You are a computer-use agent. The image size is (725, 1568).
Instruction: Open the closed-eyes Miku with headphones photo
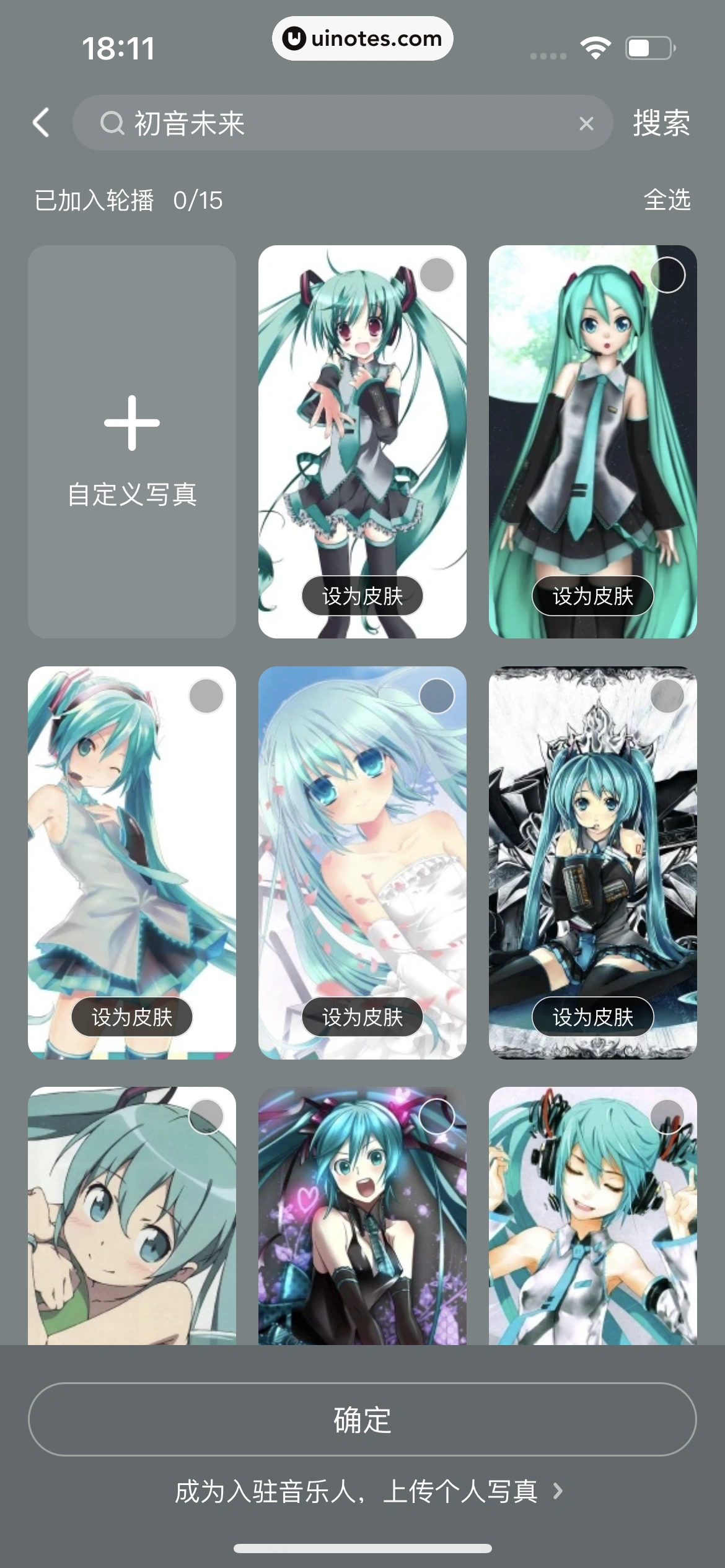click(x=592, y=1226)
